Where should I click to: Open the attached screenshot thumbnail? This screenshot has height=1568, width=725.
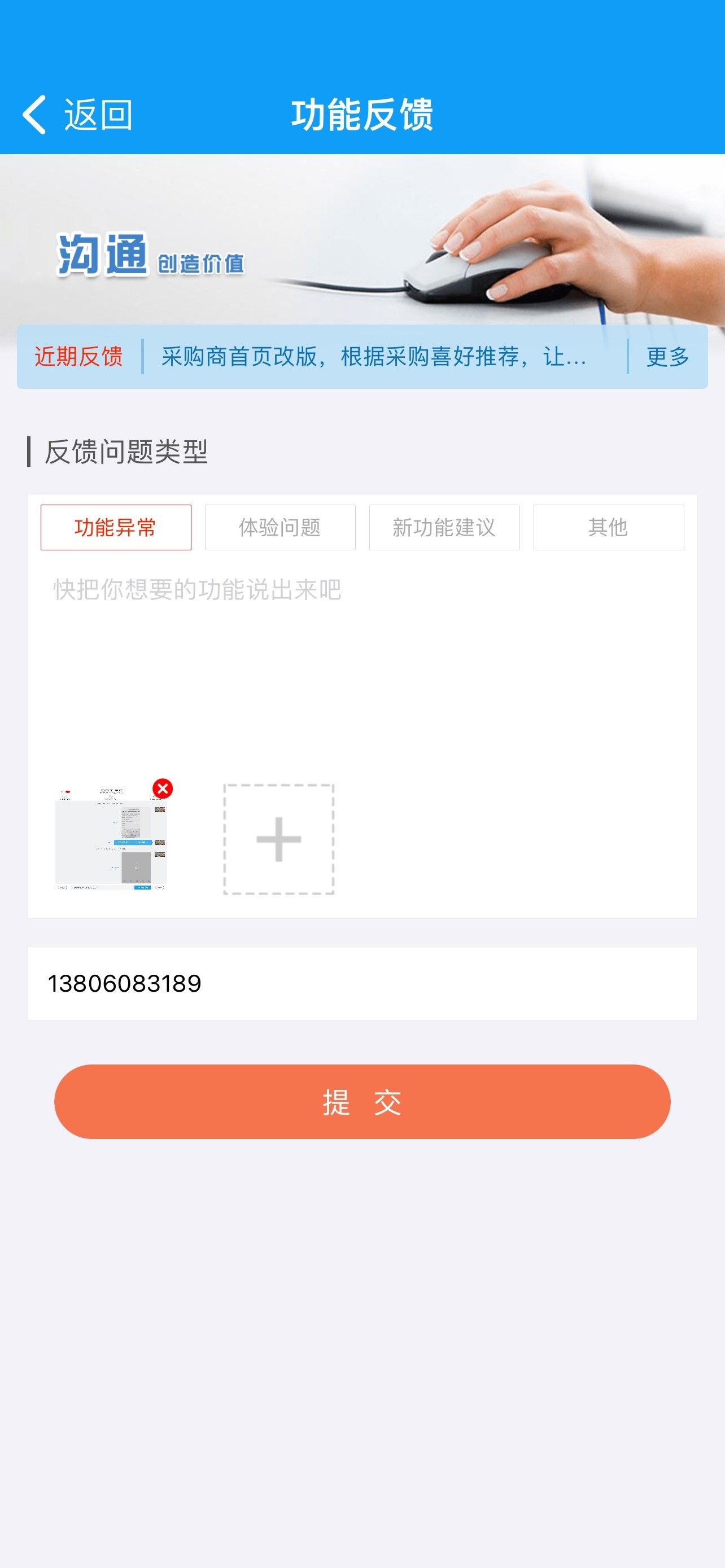pyautogui.click(x=111, y=843)
